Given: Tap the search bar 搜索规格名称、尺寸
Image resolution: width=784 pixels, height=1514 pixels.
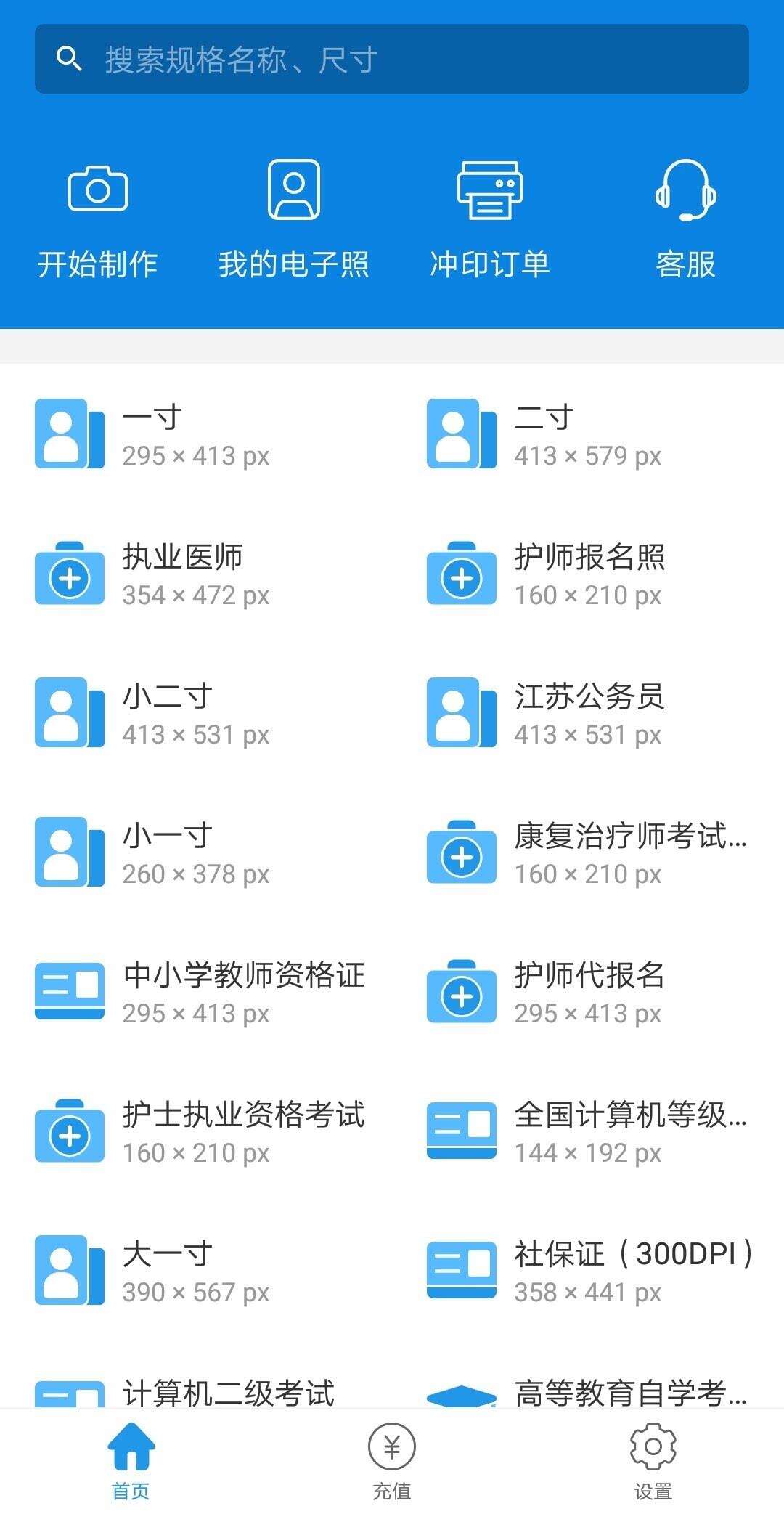Looking at the screenshot, I should 392,58.
